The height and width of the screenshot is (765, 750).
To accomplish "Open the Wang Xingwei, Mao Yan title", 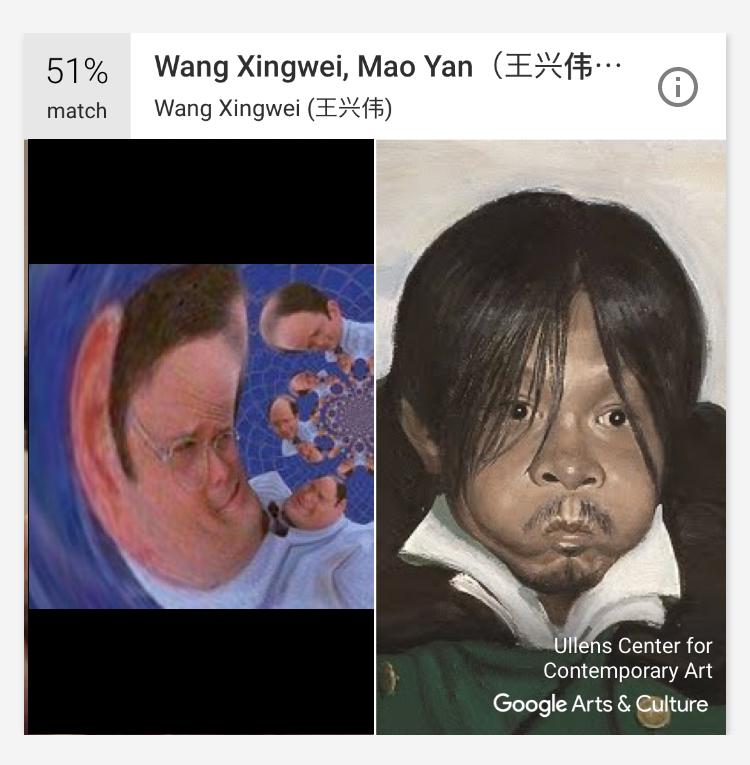I will [388, 68].
